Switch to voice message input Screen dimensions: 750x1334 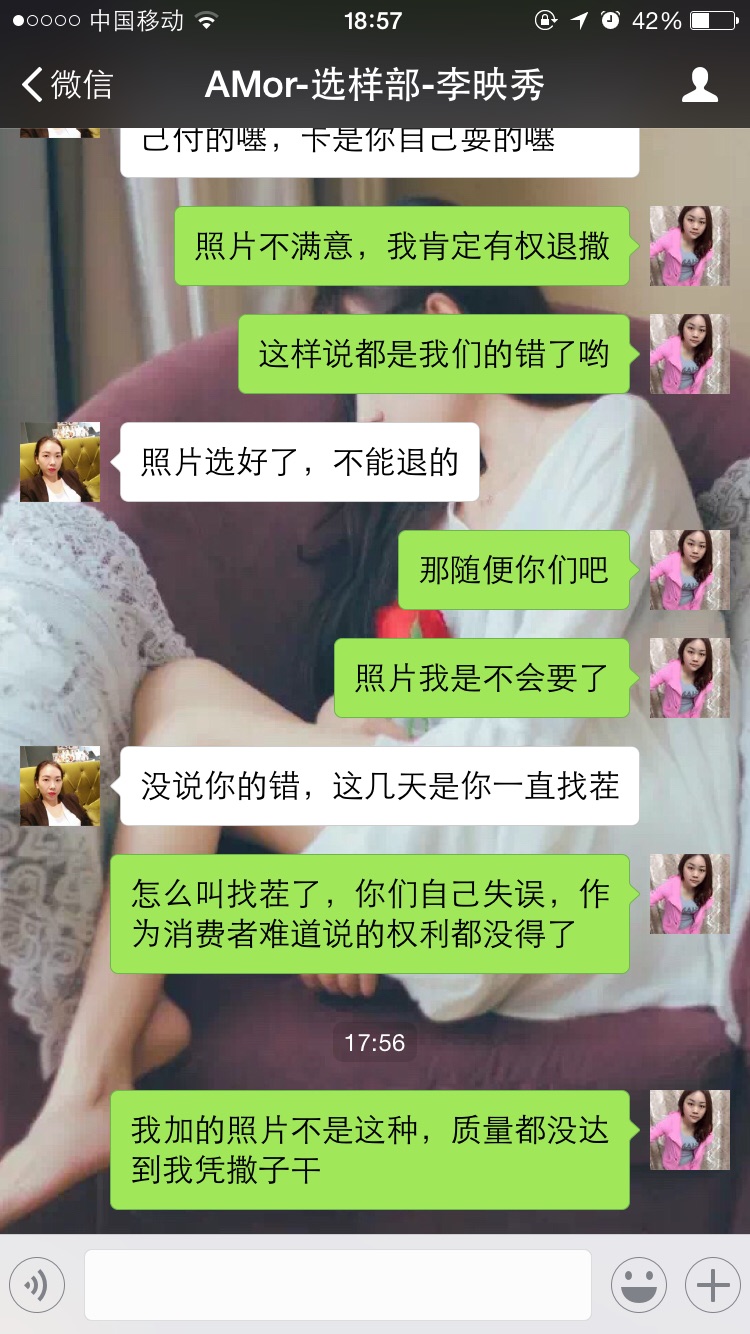click(37, 1285)
